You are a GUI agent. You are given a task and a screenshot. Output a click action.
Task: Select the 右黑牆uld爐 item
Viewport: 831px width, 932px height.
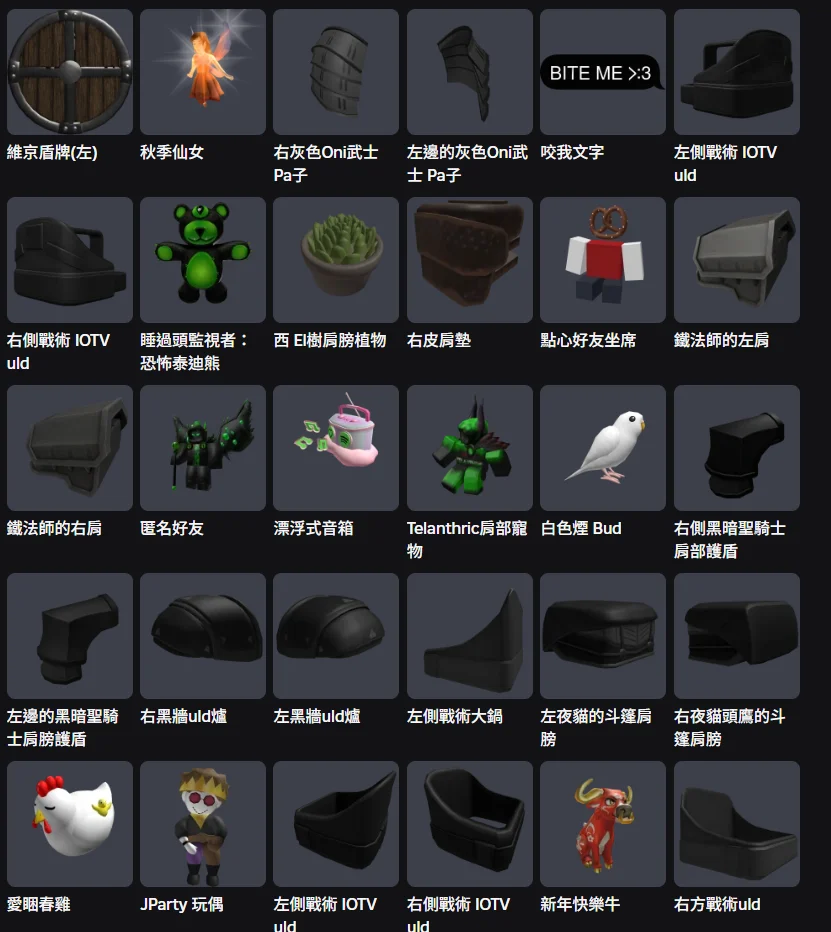[203, 636]
